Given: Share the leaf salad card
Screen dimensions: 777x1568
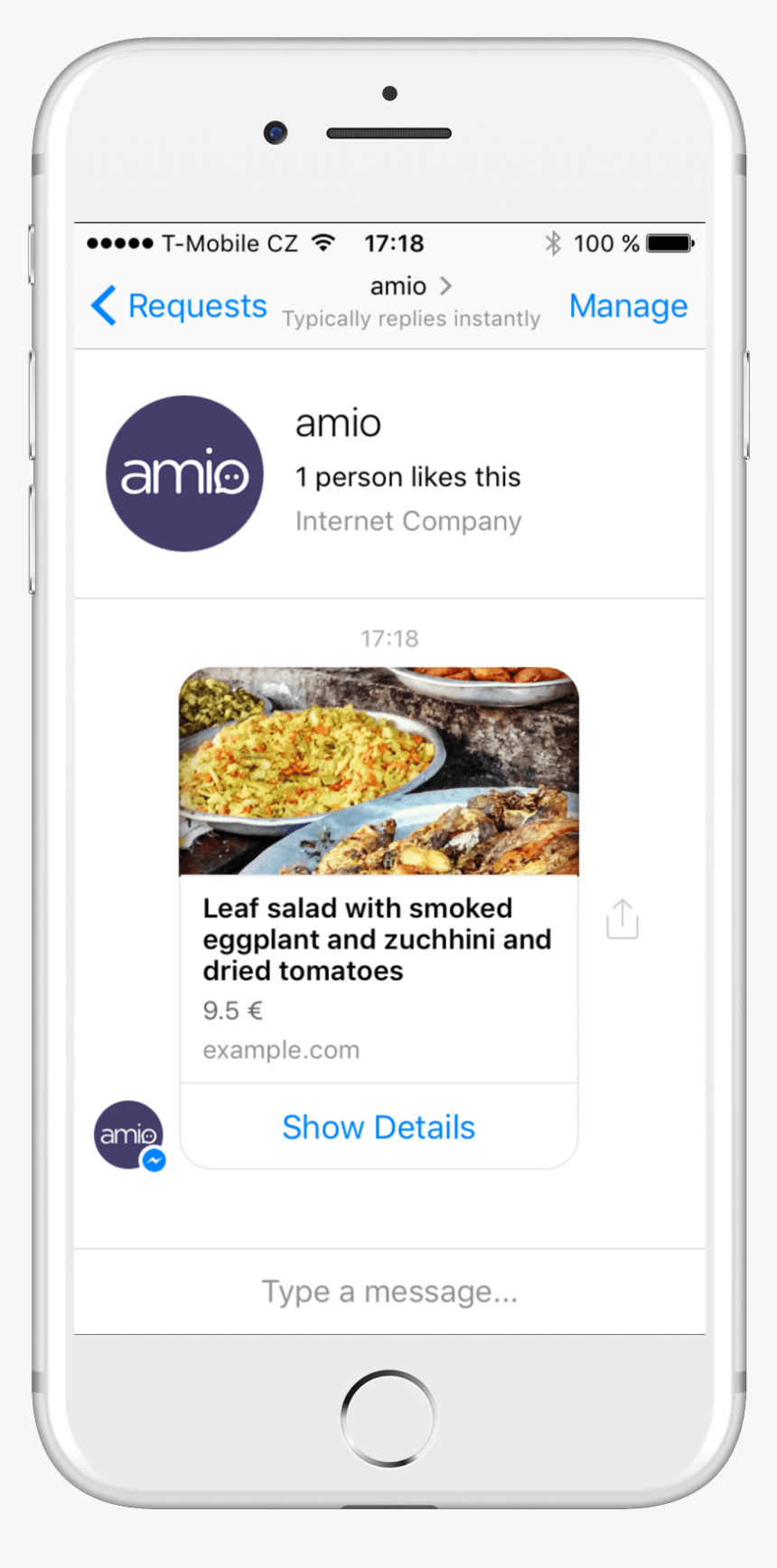Looking at the screenshot, I should [x=622, y=919].
